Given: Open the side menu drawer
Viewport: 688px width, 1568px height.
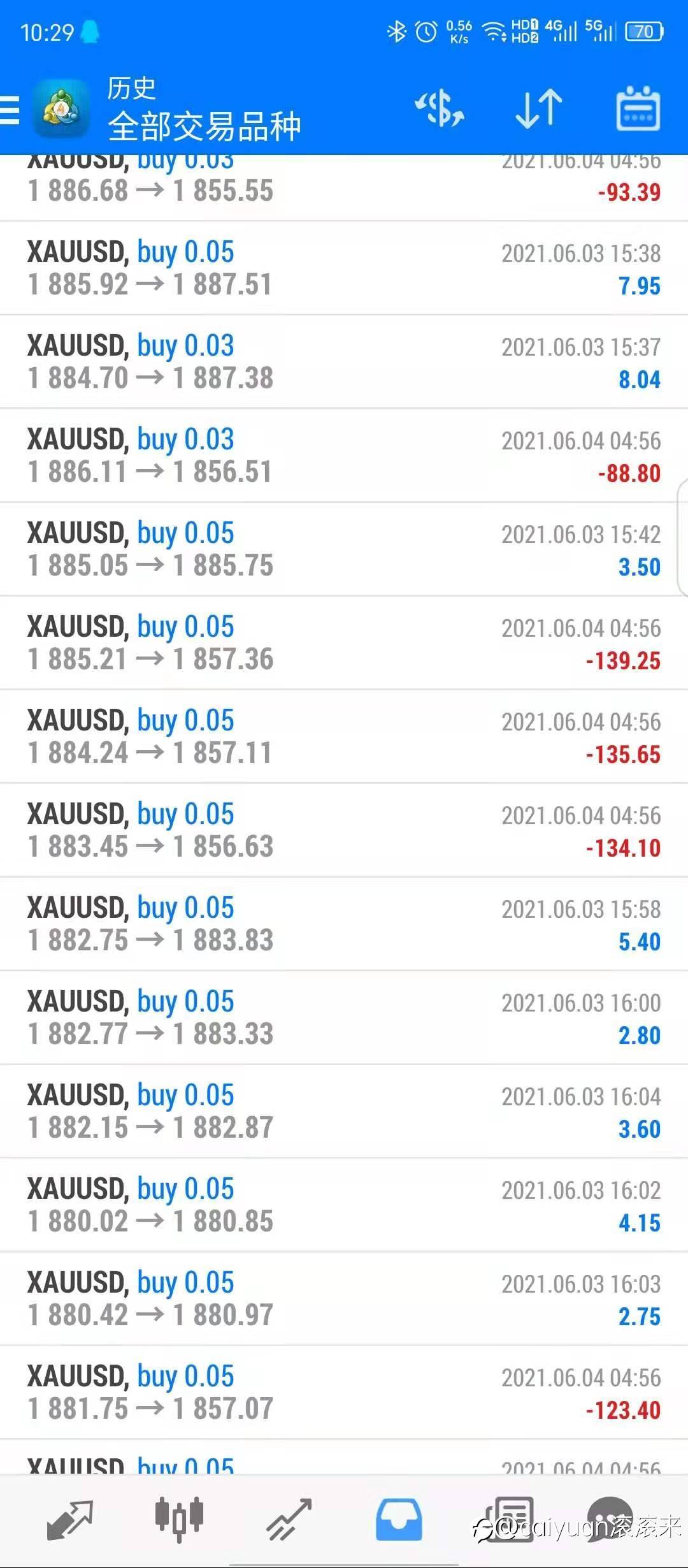Looking at the screenshot, I should point(10,110).
